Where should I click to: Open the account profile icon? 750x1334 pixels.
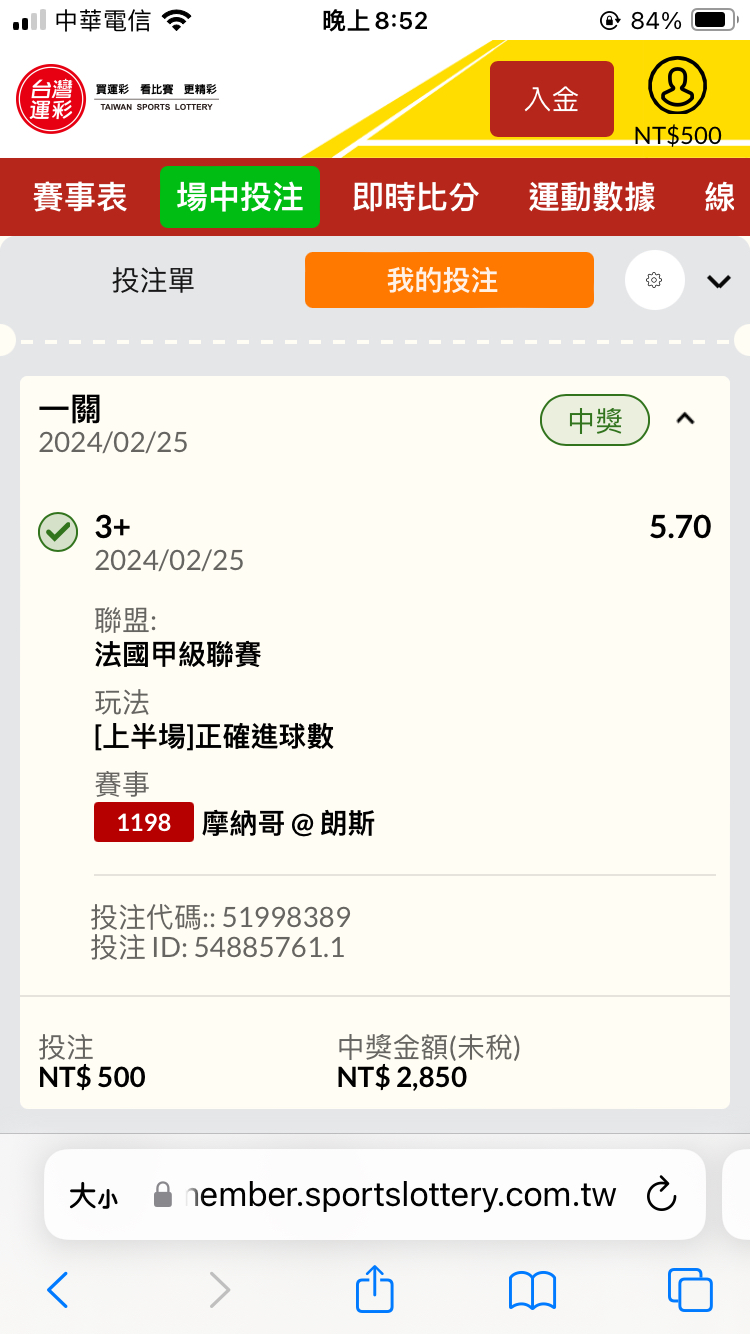677,87
